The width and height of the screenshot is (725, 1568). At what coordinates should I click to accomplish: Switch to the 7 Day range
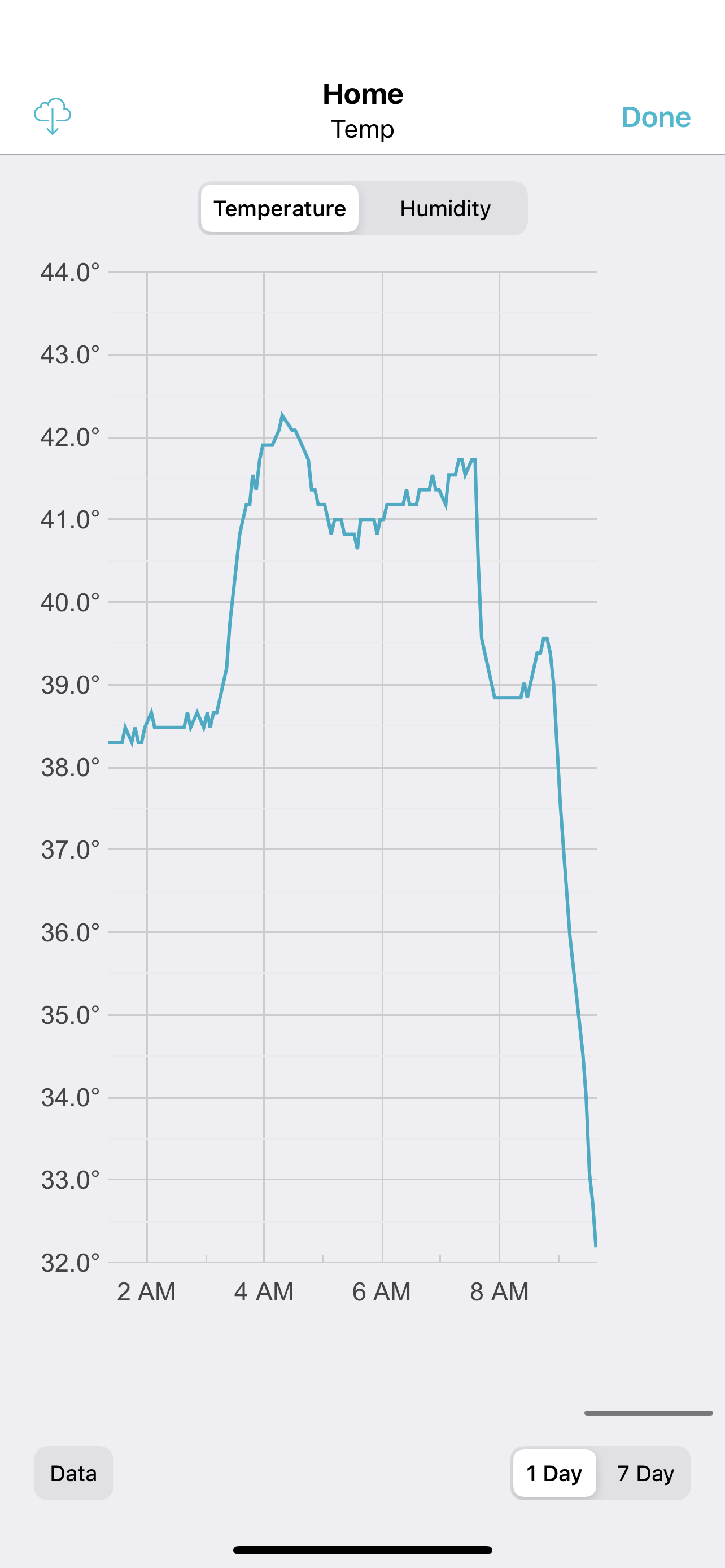[645, 1473]
